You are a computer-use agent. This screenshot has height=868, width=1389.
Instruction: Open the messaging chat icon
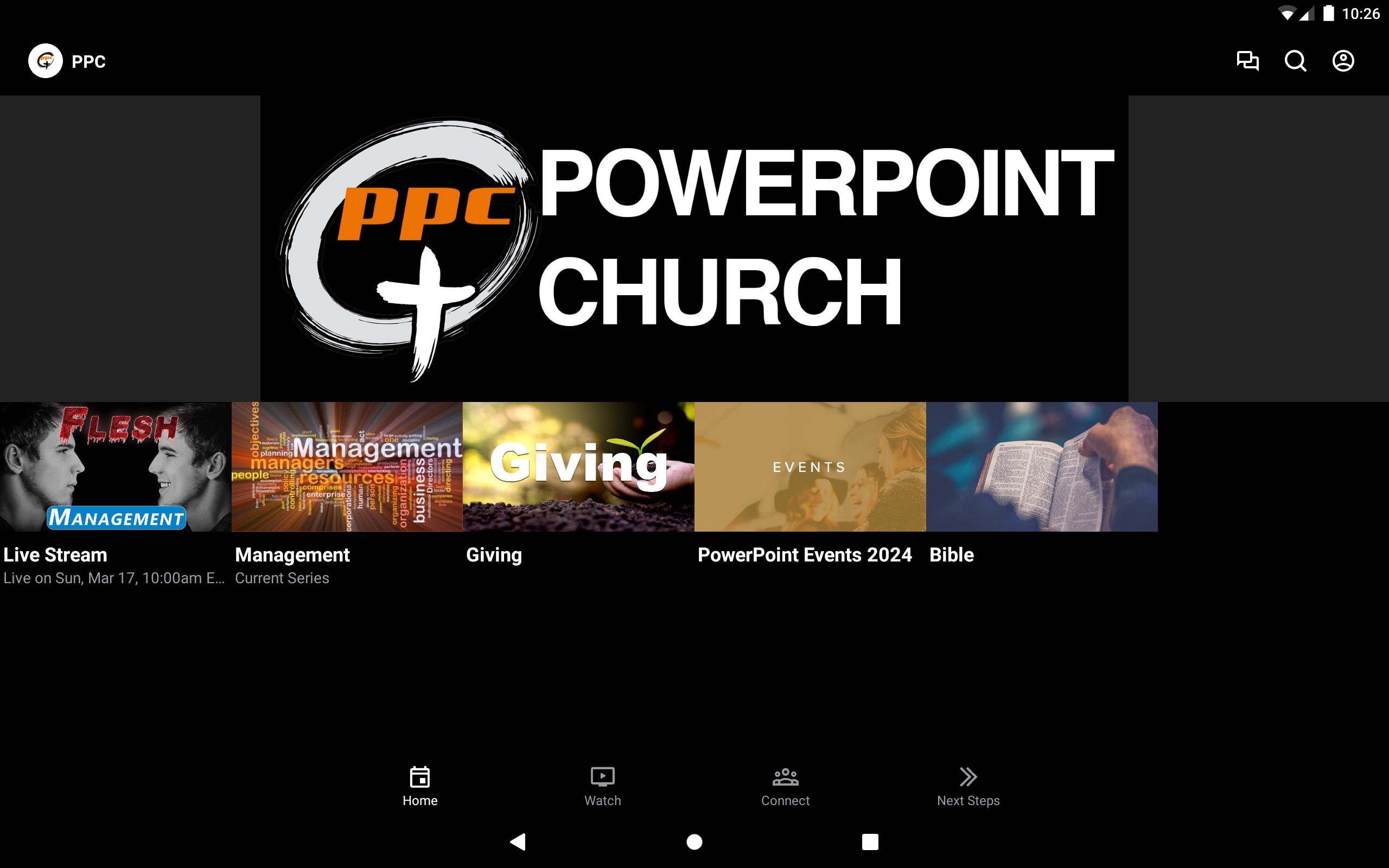pyautogui.click(x=1247, y=61)
